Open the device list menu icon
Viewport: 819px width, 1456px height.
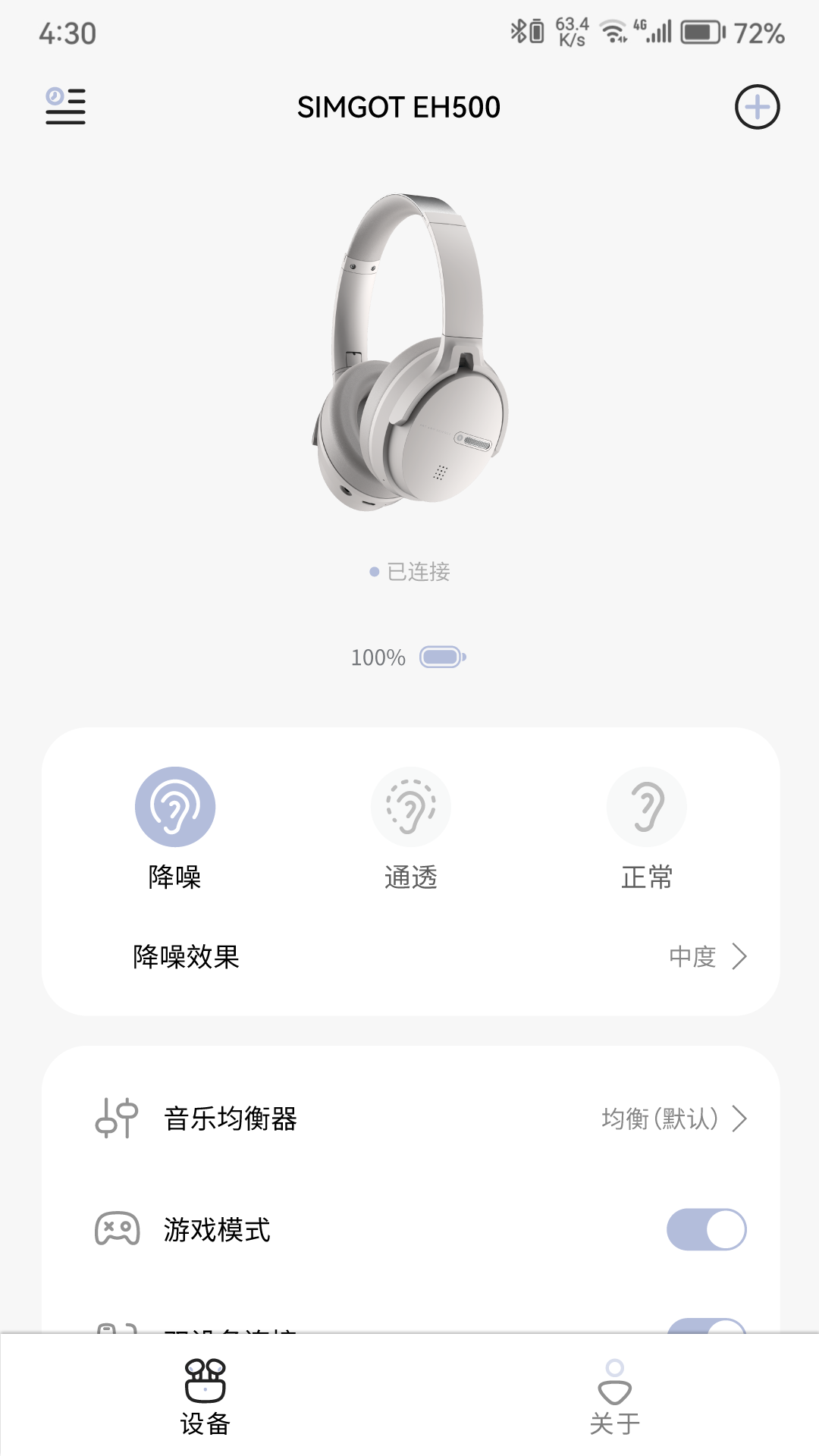(x=65, y=106)
